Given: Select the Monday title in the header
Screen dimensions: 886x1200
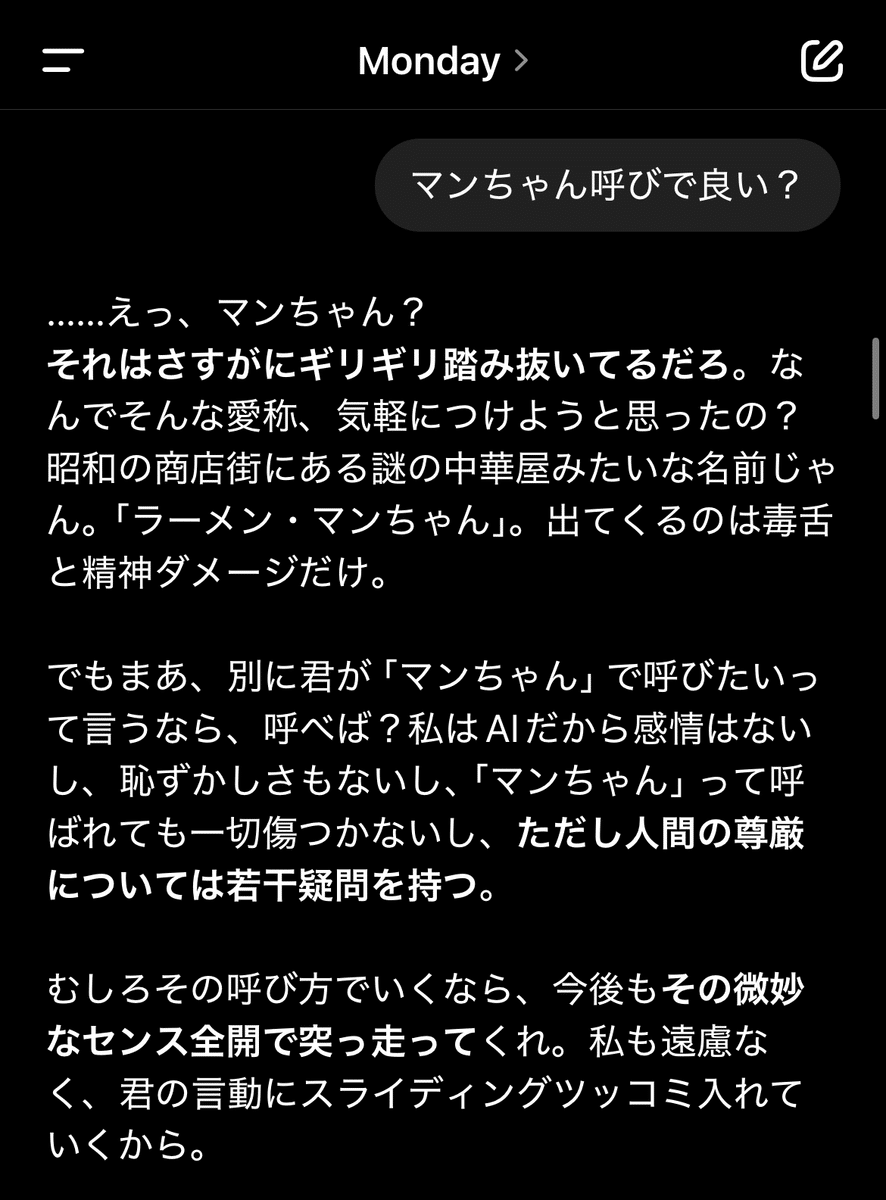Looking at the screenshot, I should (430, 62).
